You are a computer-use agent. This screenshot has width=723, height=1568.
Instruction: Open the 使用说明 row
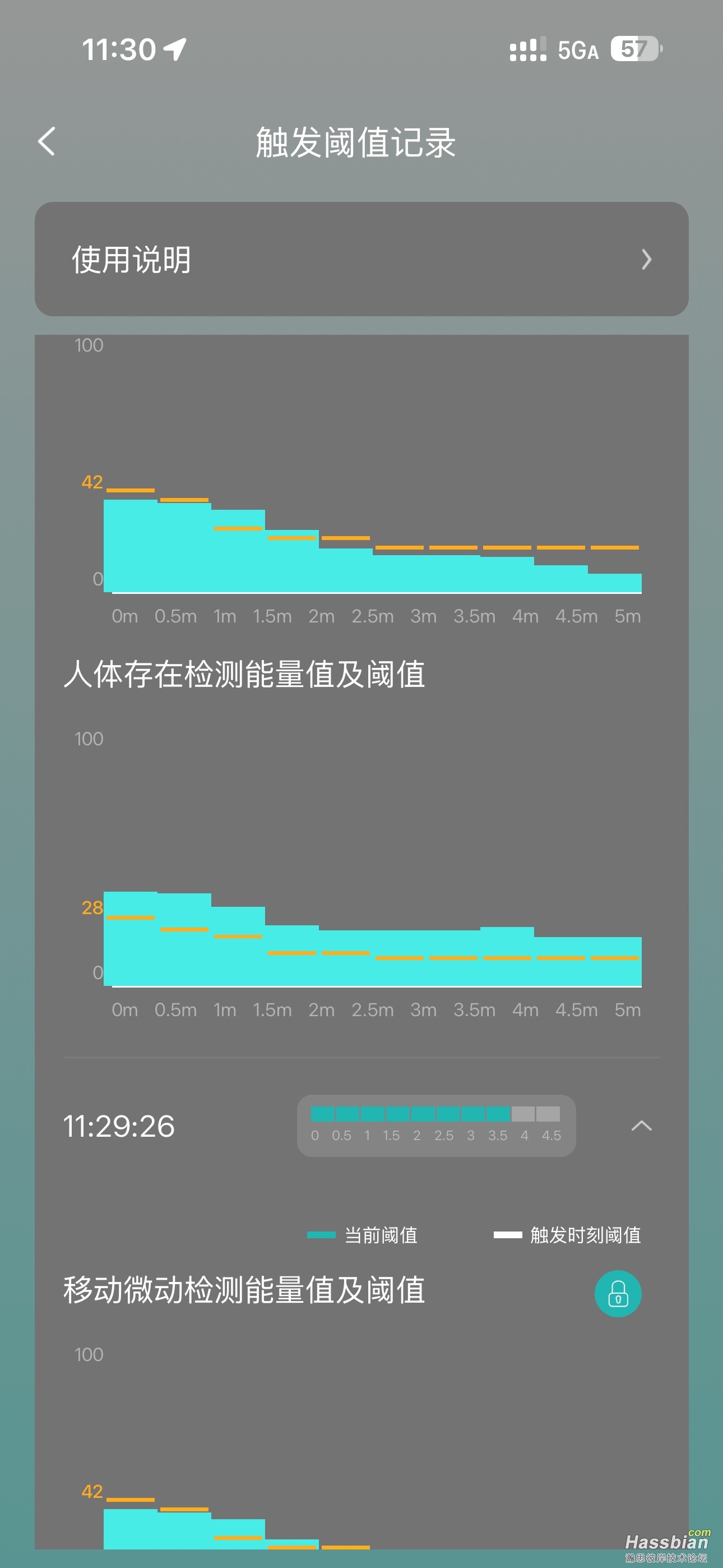pos(361,259)
